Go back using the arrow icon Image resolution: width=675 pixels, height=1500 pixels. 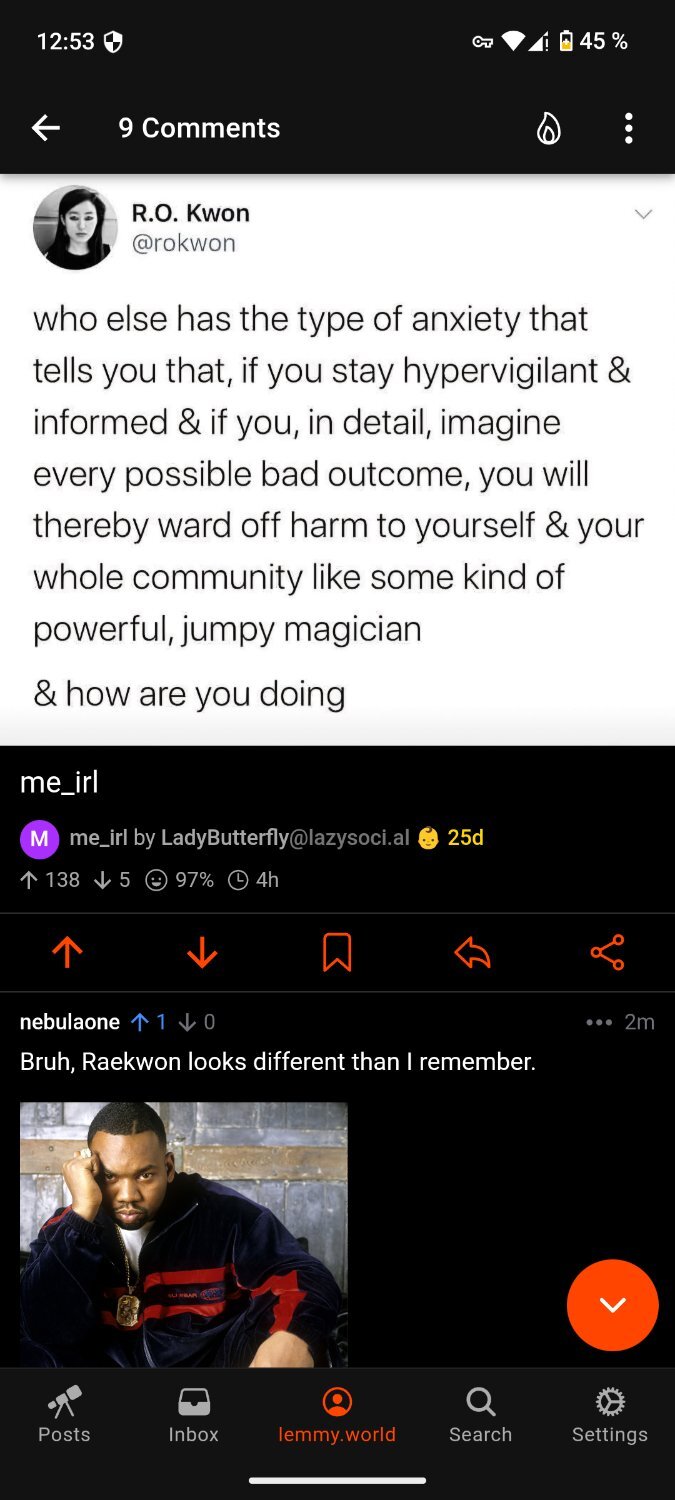(46, 128)
